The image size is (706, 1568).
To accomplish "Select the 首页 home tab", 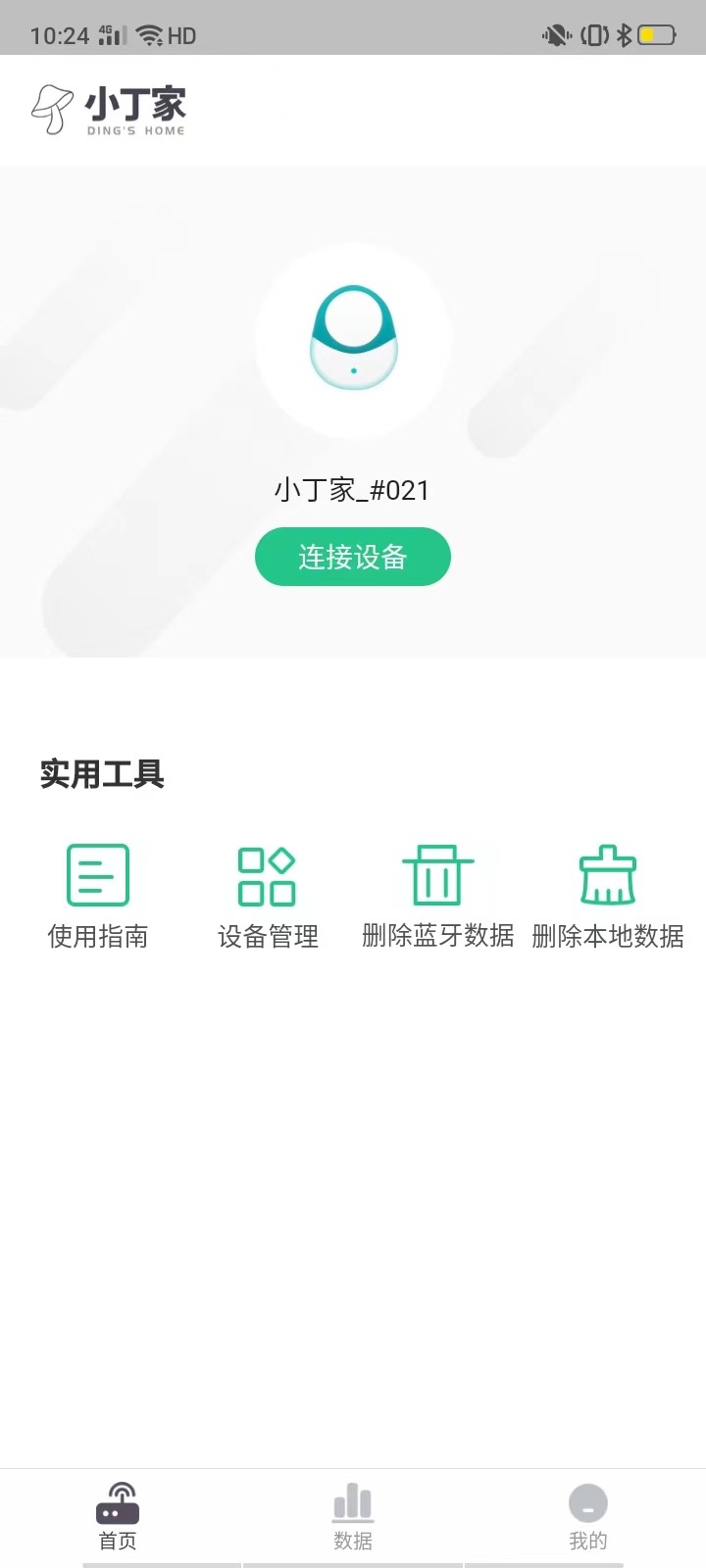I will pyautogui.click(x=118, y=1517).
